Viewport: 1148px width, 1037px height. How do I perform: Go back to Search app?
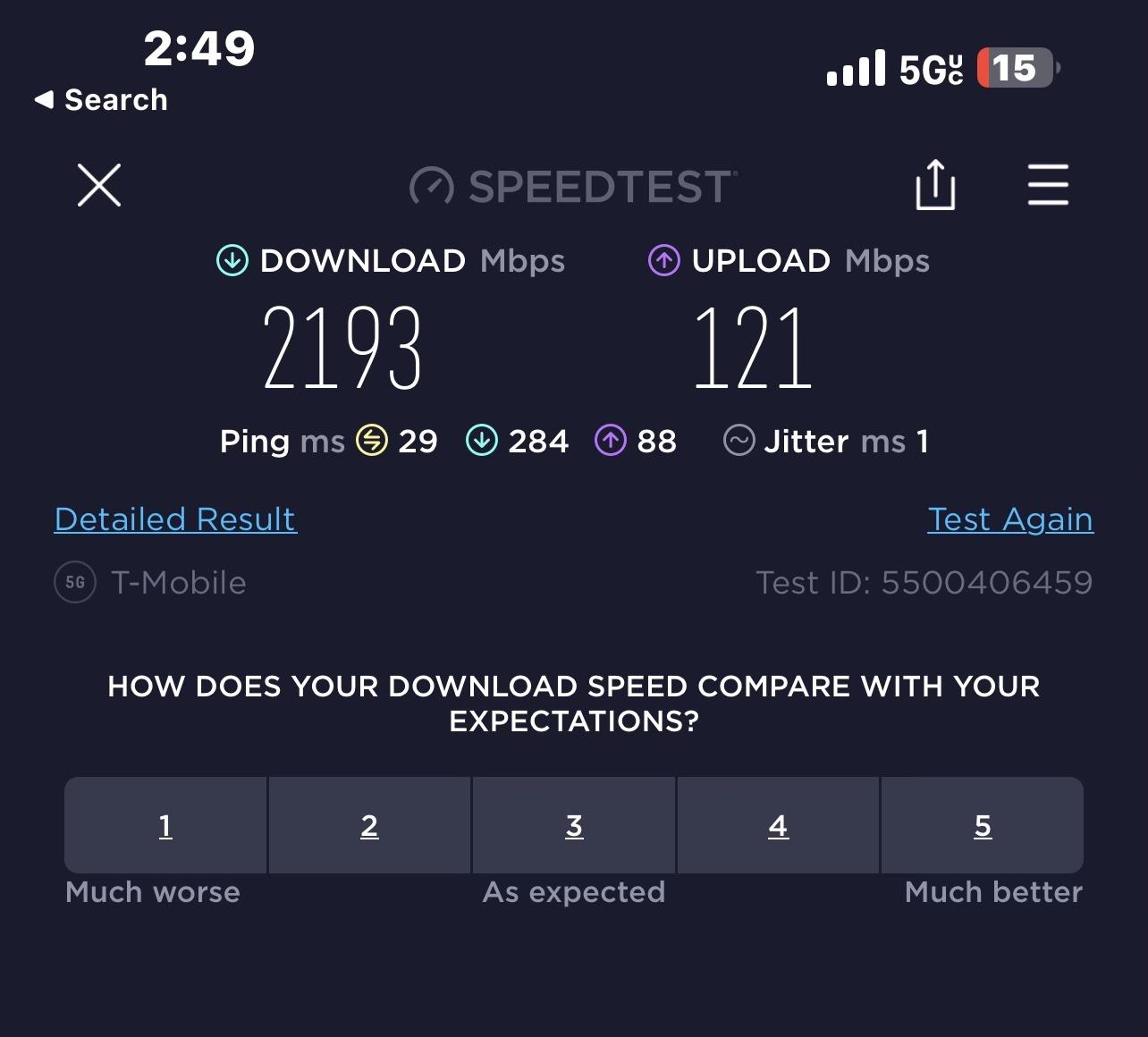101,99
